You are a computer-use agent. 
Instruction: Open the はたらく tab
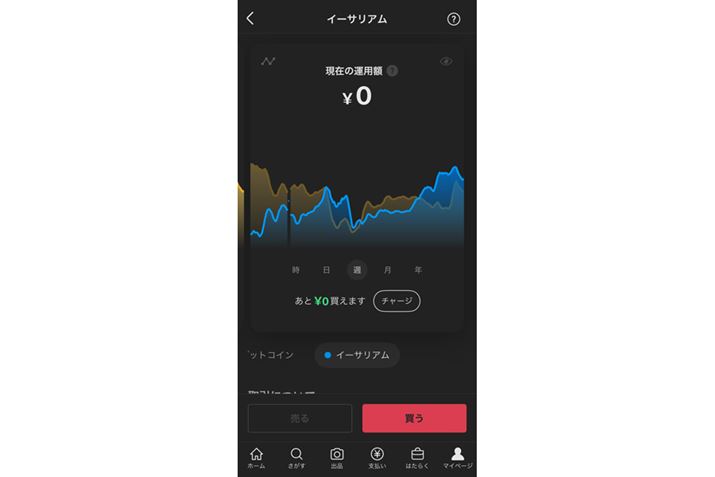[x=417, y=458]
